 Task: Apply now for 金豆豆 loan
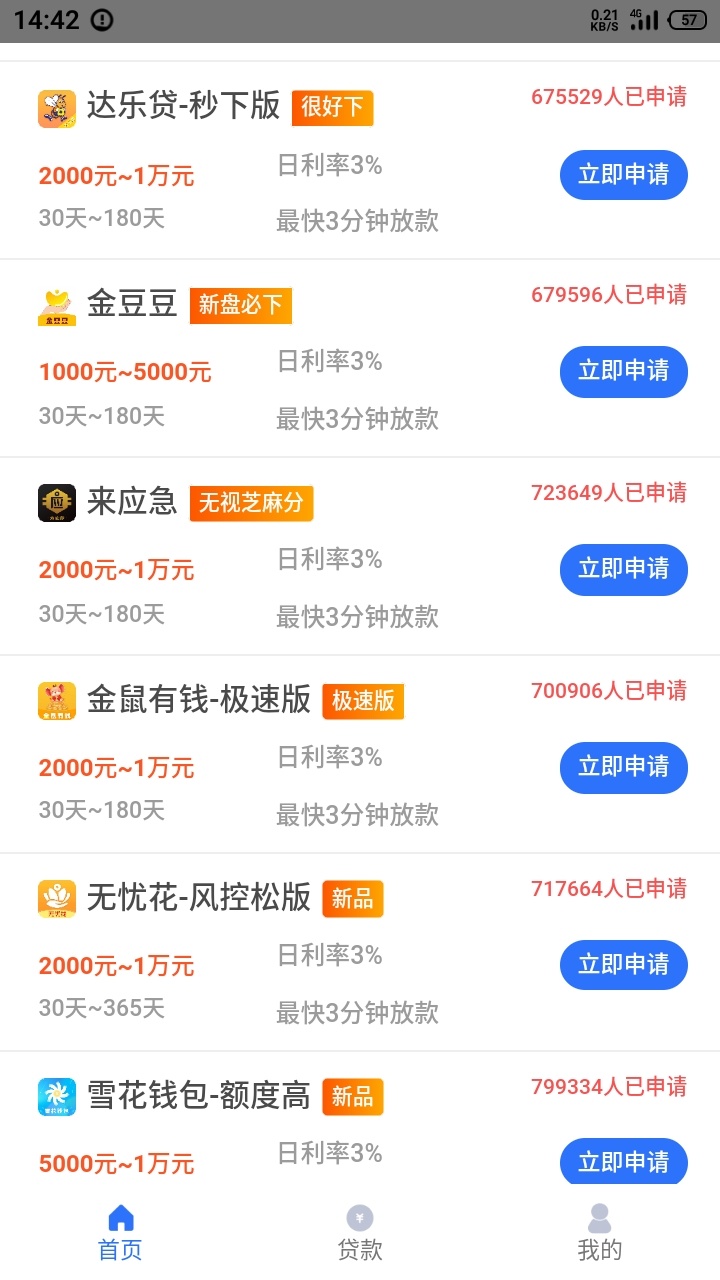click(623, 371)
